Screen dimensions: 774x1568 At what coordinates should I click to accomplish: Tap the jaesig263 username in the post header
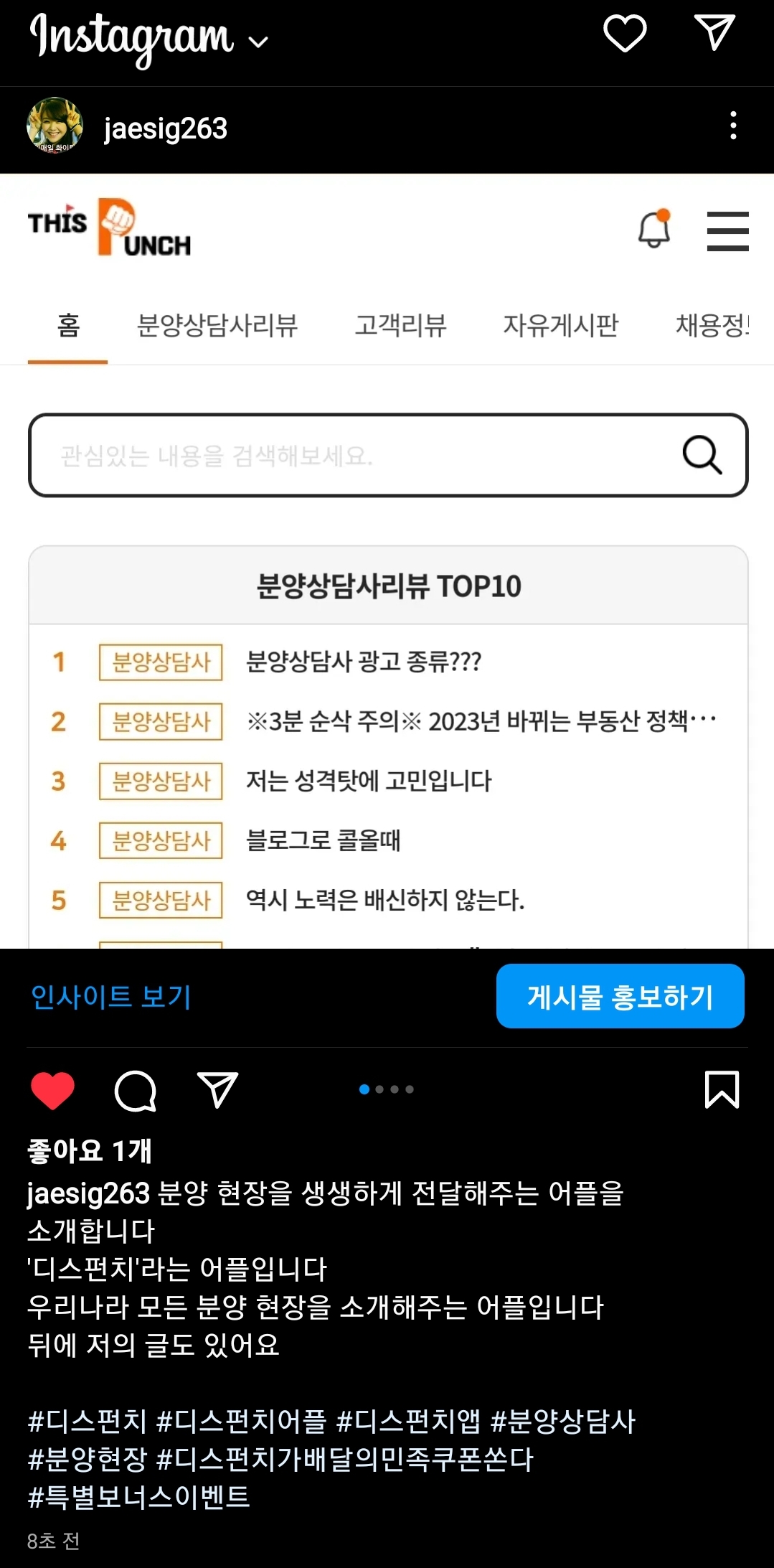pos(166,129)
